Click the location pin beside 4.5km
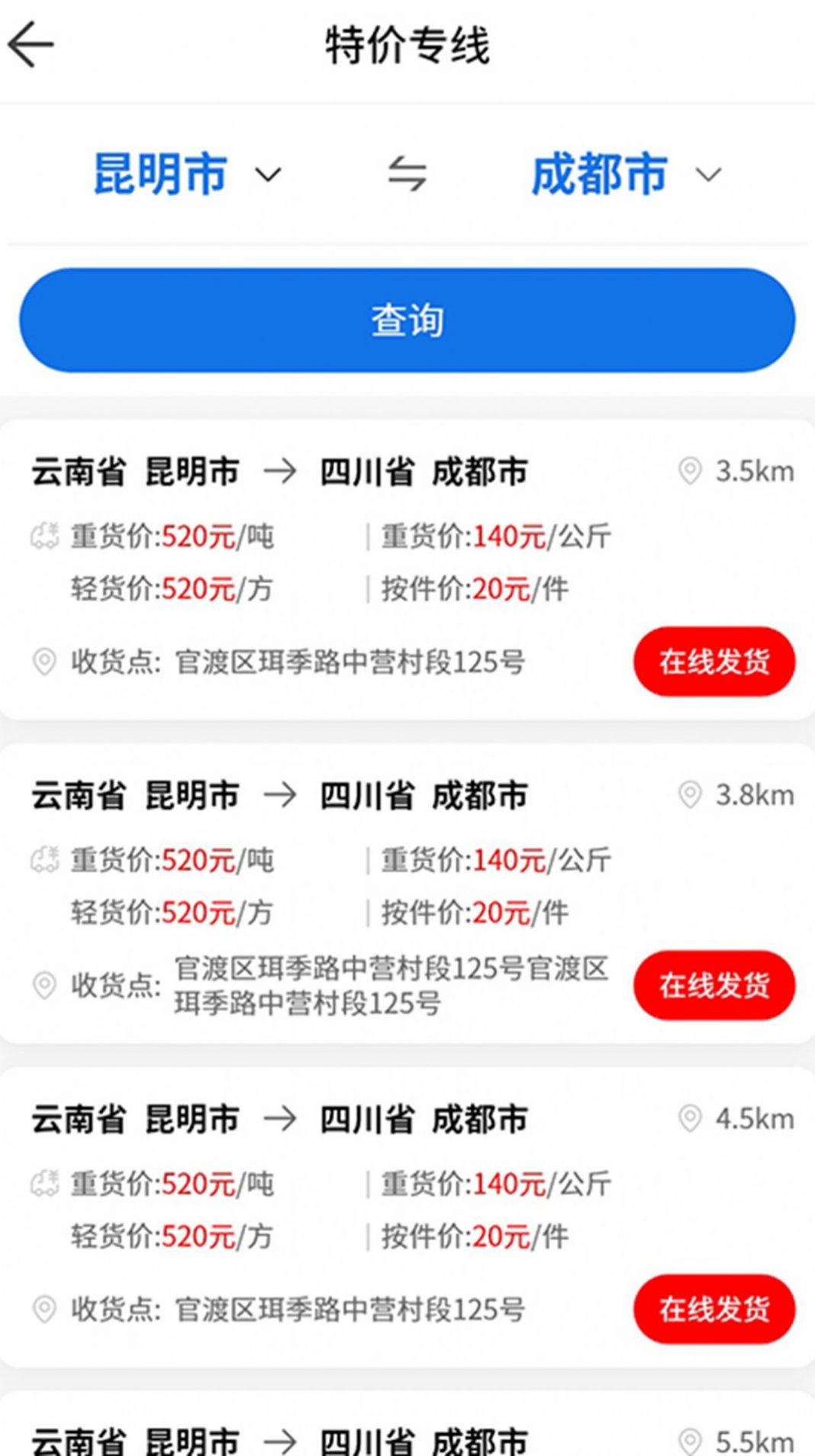Viewport: 815px width, 1456px height. pyautogui.click(x=689, y=1118)
